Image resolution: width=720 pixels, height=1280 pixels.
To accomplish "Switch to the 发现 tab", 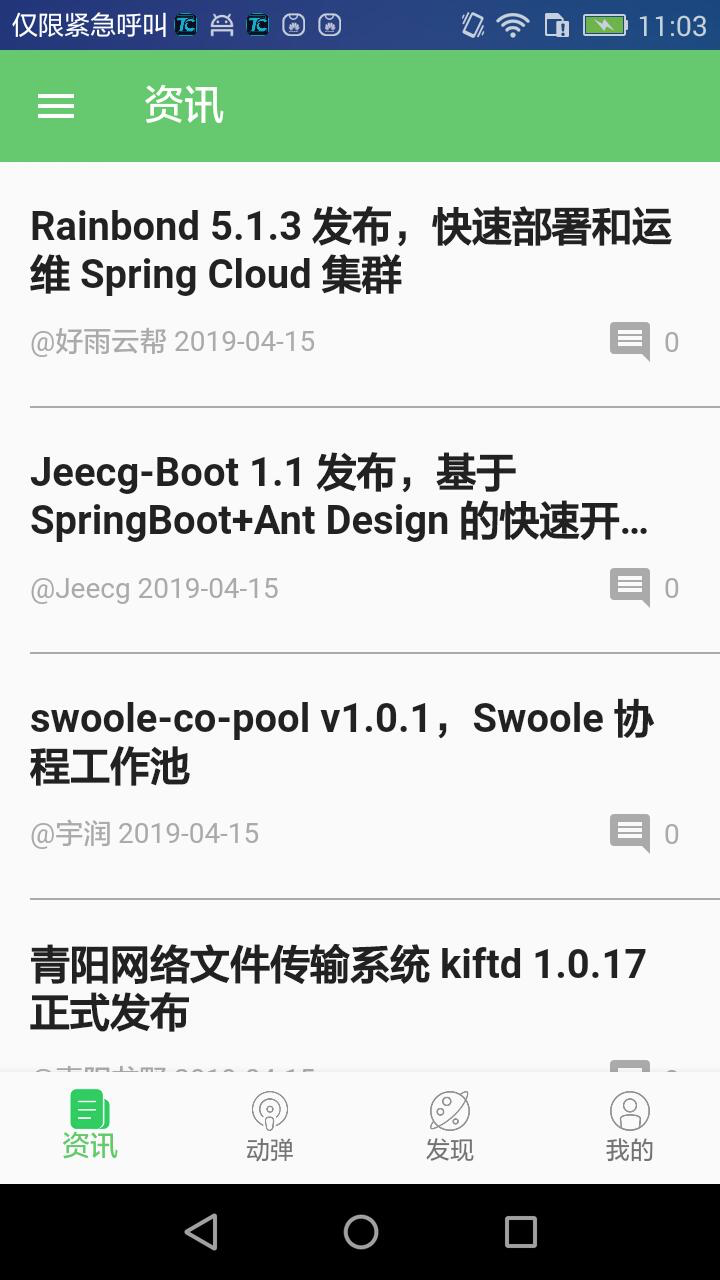I will click(450, 1127).
